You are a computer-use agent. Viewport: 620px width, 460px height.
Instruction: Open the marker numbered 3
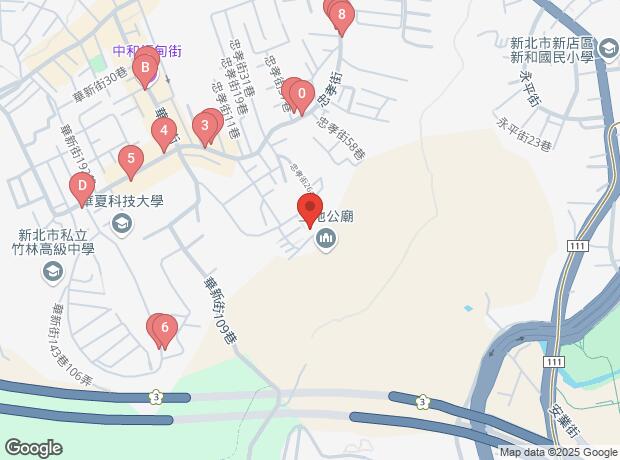pyautogui.click(x=205, y=126)
